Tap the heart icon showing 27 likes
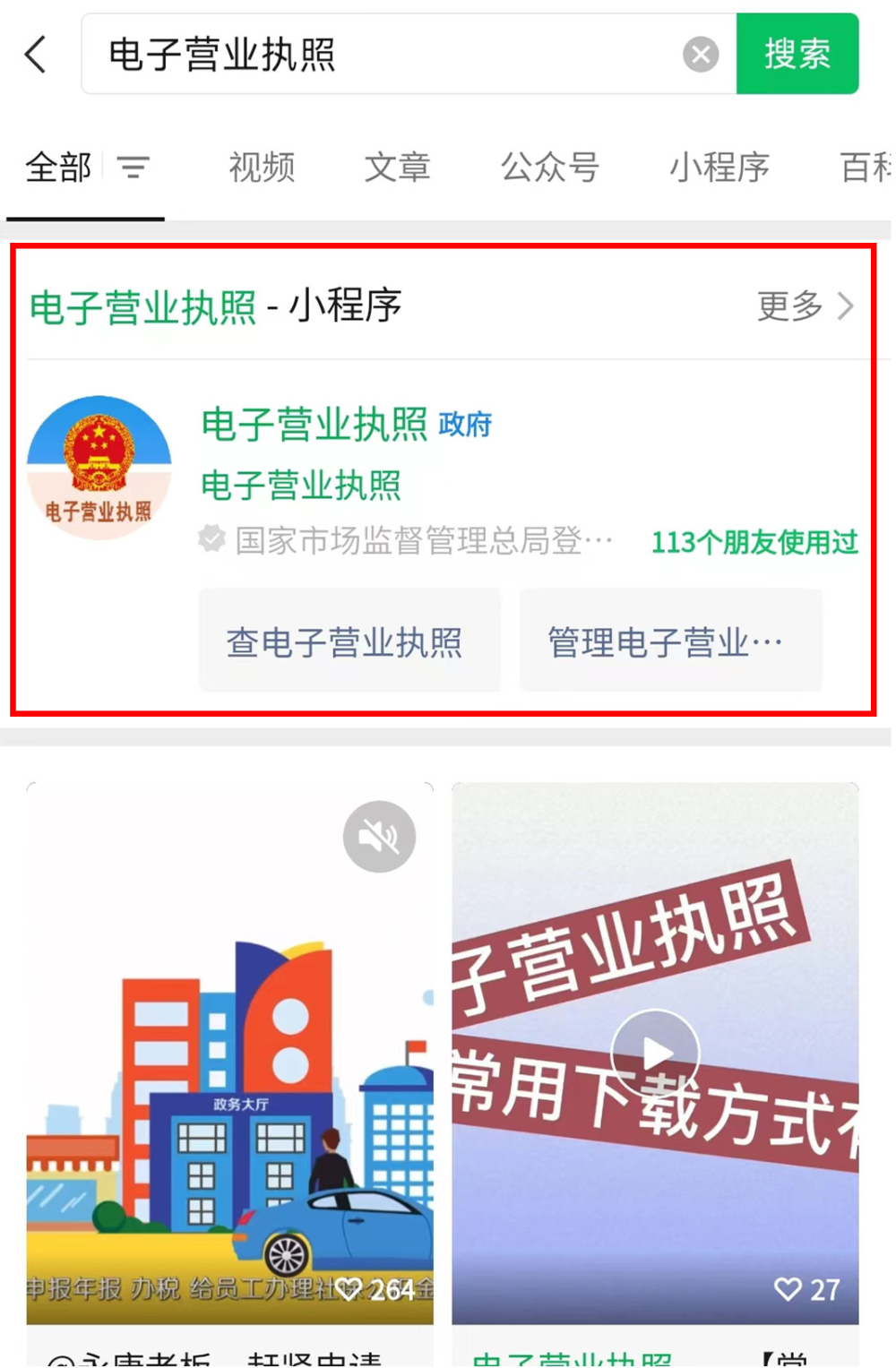This screenshot has height=1368, width=896. 788,1290
